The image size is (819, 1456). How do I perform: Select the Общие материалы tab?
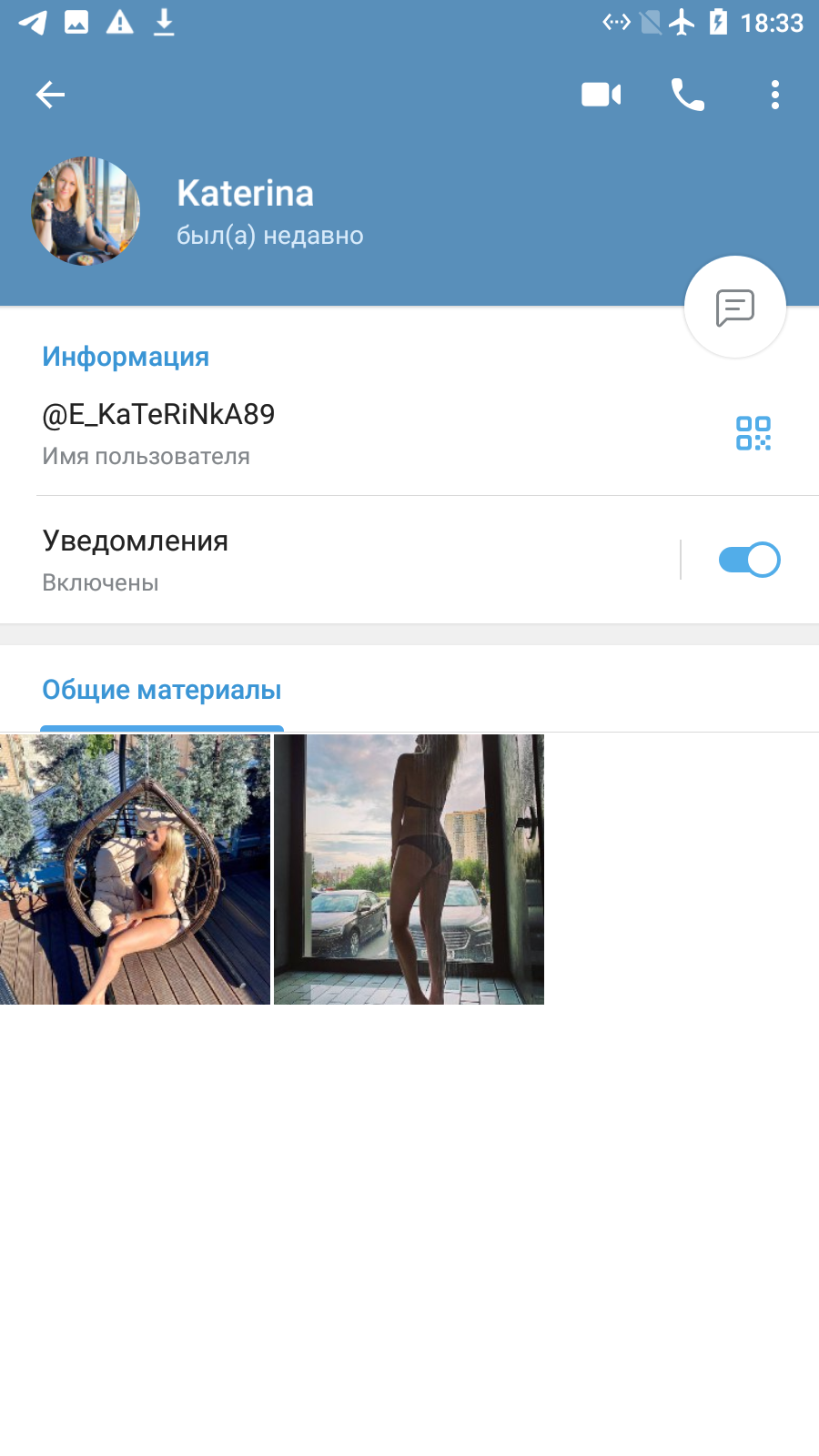coord(162,690)
